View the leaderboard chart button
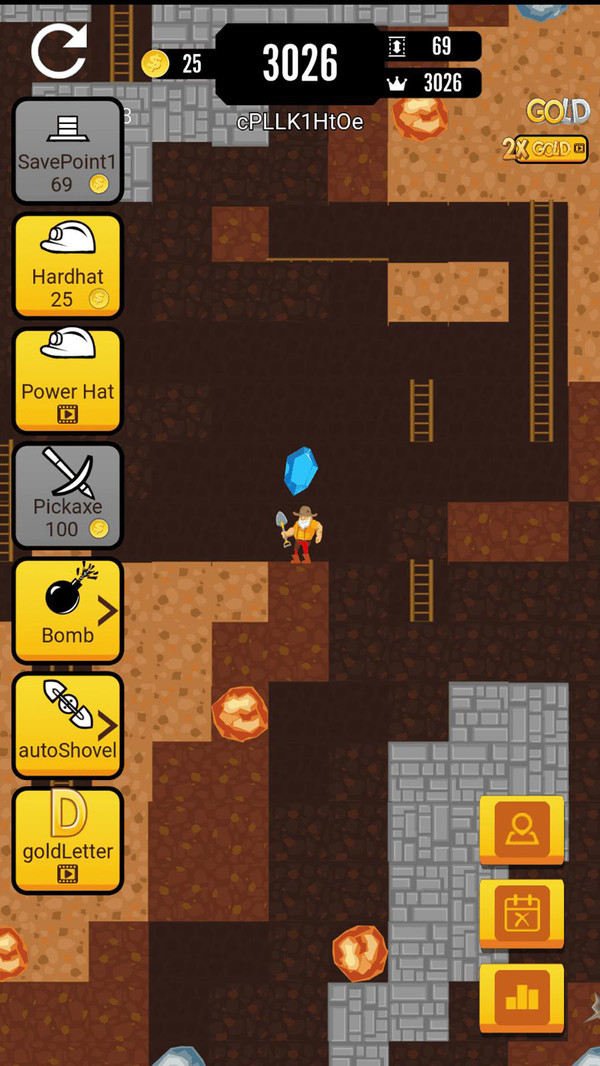 coord(521,998)
